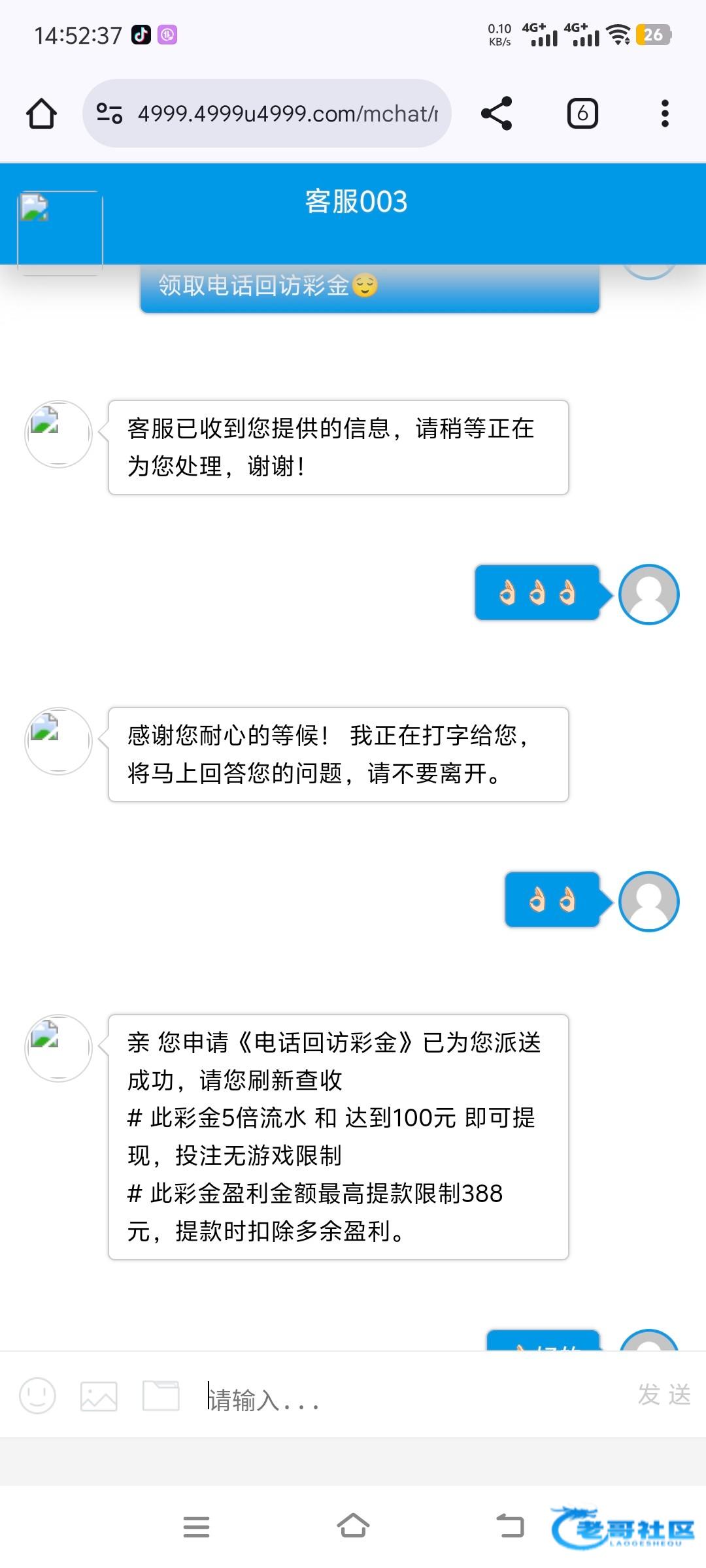Open the emoji picker in chat
Image resolution: width=706 pixels, height=1568 pixels.
point(37,1396)
